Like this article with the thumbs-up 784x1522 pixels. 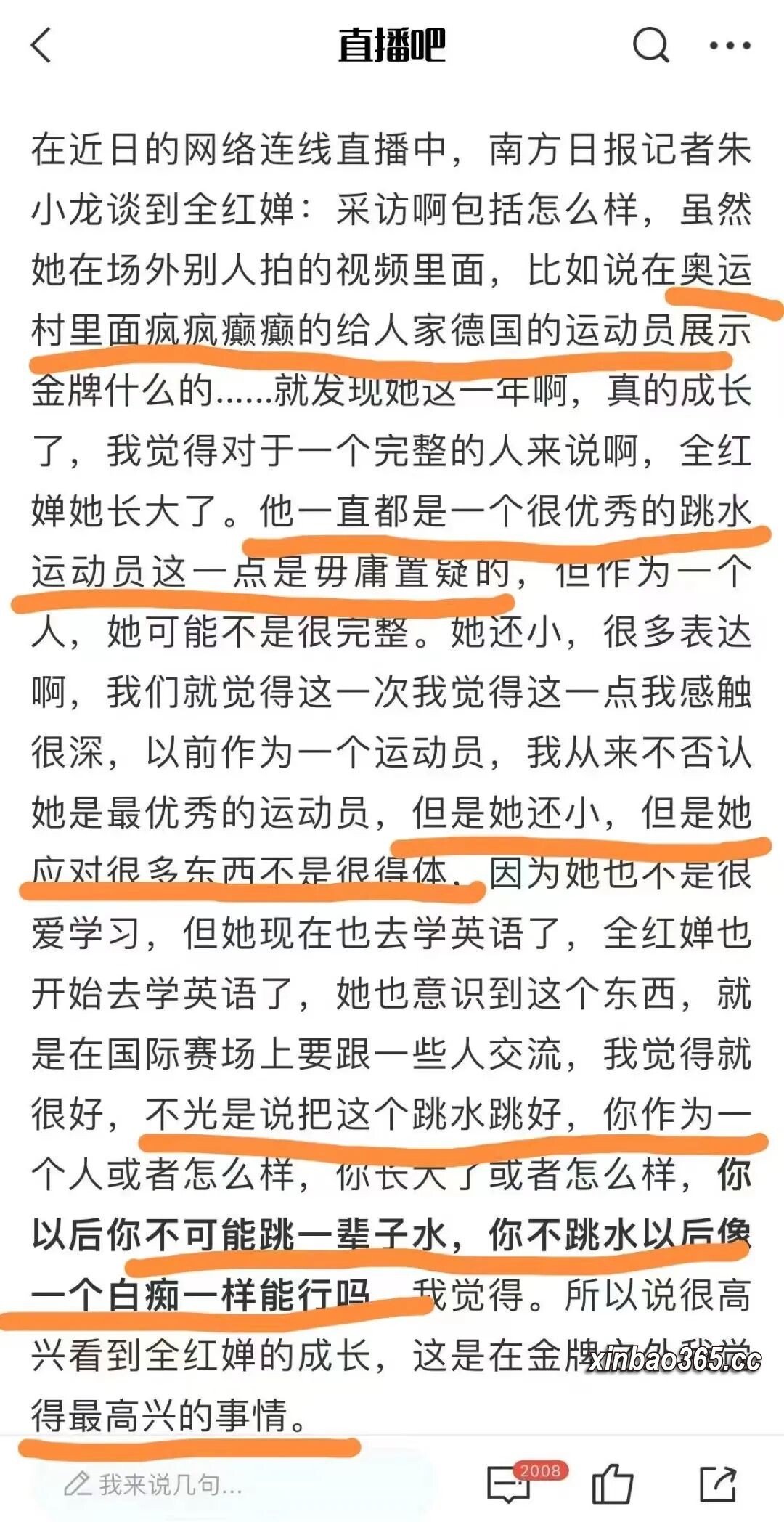[613, 1484]
